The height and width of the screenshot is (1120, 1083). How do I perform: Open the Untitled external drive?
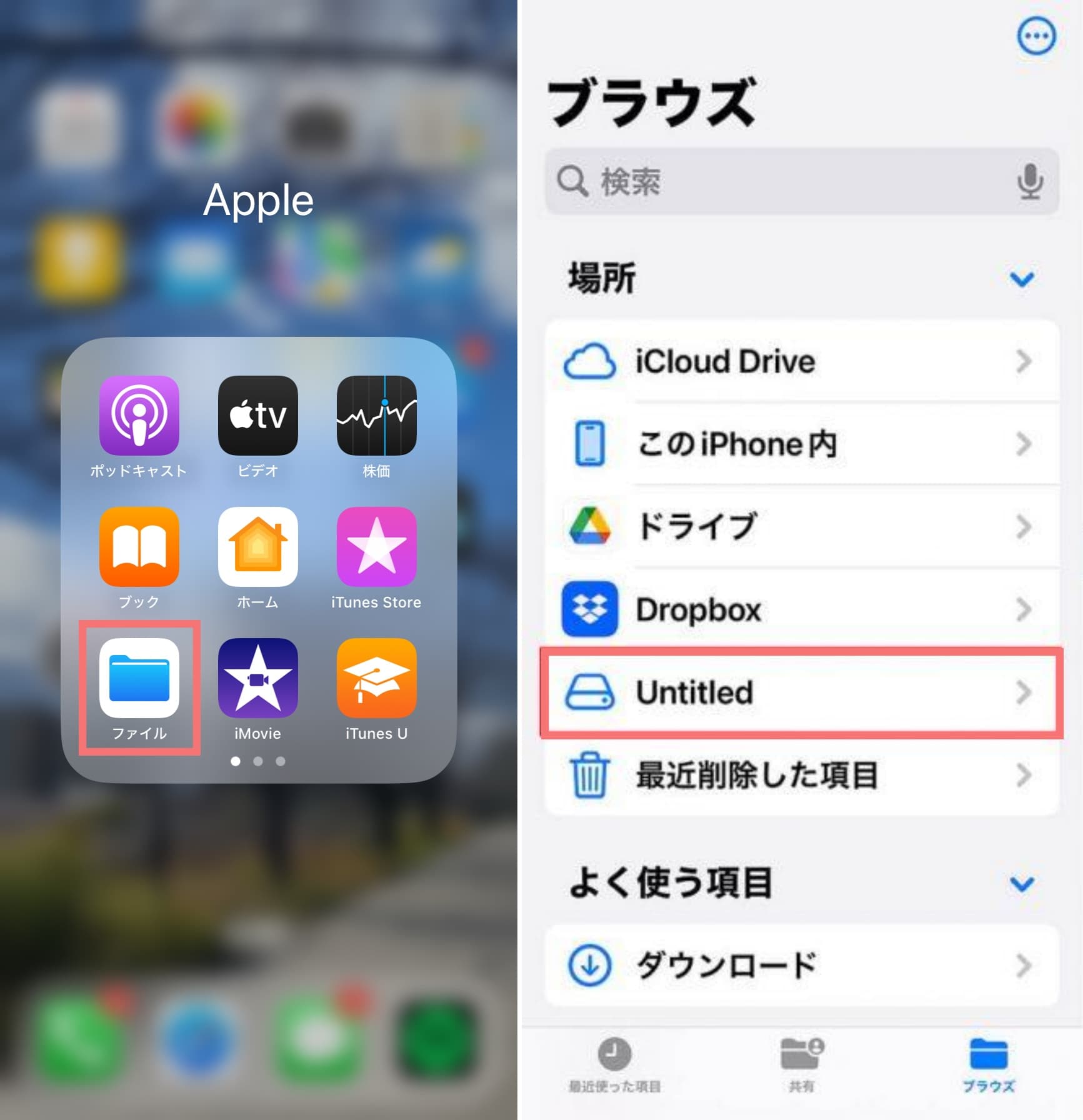[801, 692]
